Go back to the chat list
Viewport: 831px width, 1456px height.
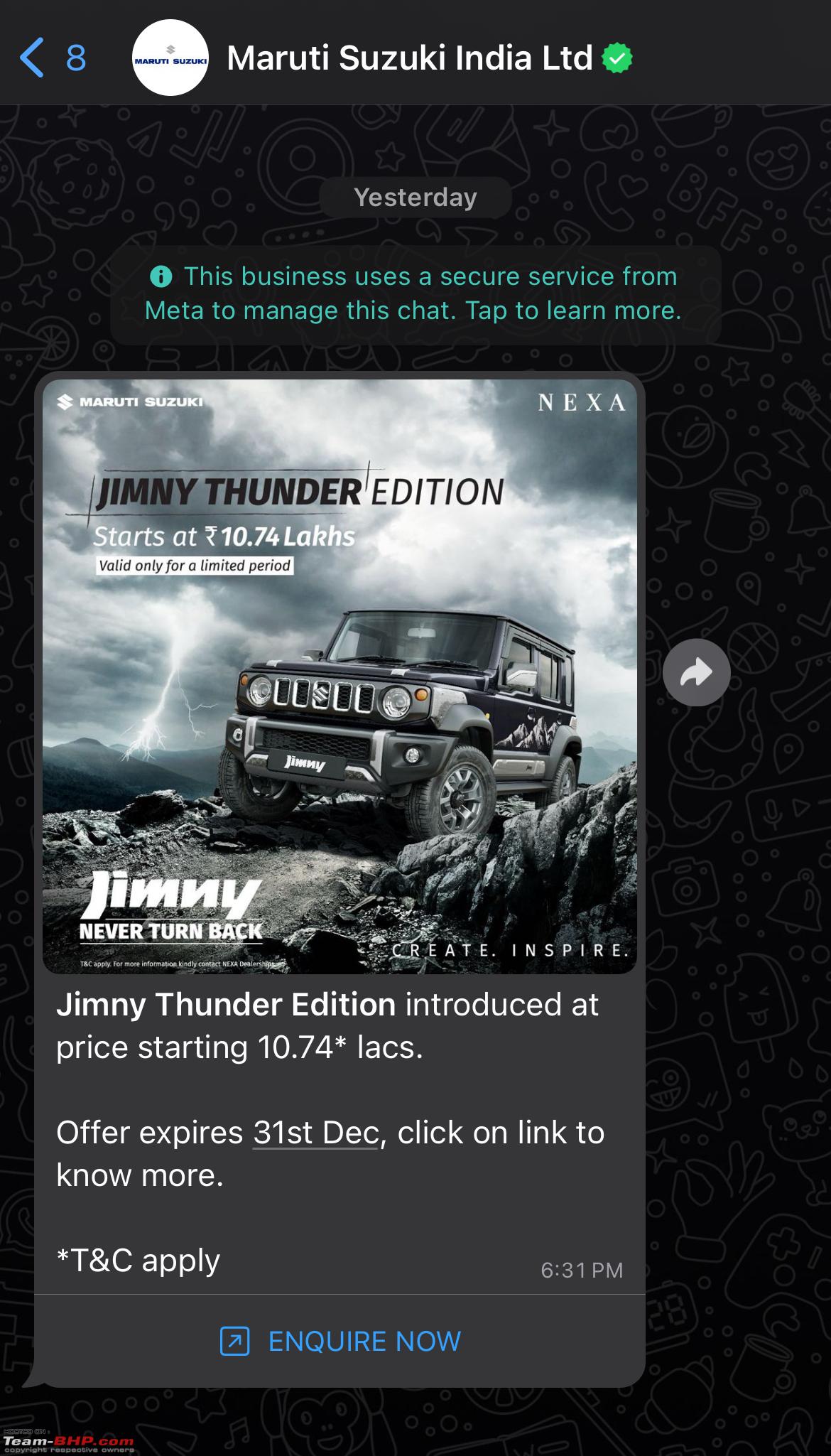[x=53, y=58]
